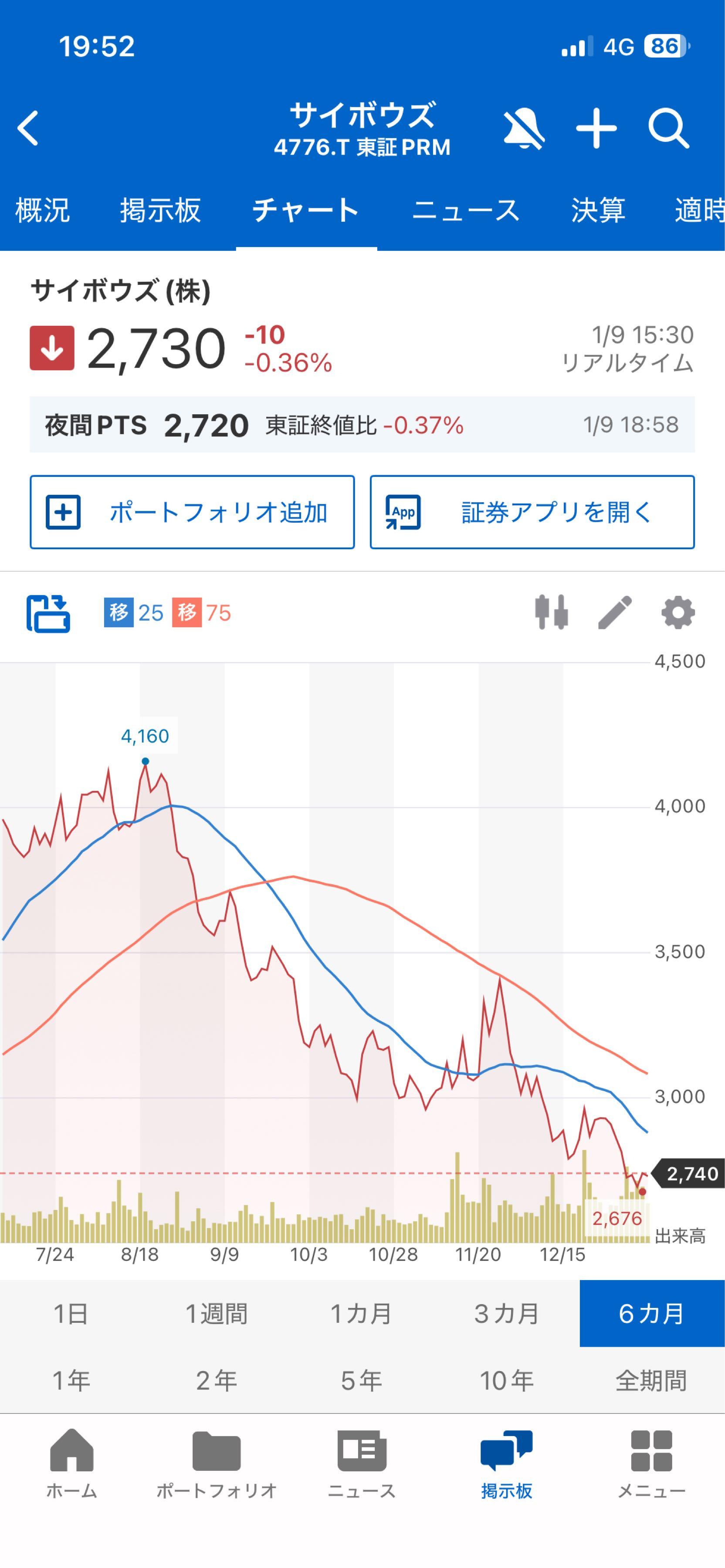Select the 1カ月 chart range
The width and height of the screenshot is (725, 1568).
[362, 1313]
